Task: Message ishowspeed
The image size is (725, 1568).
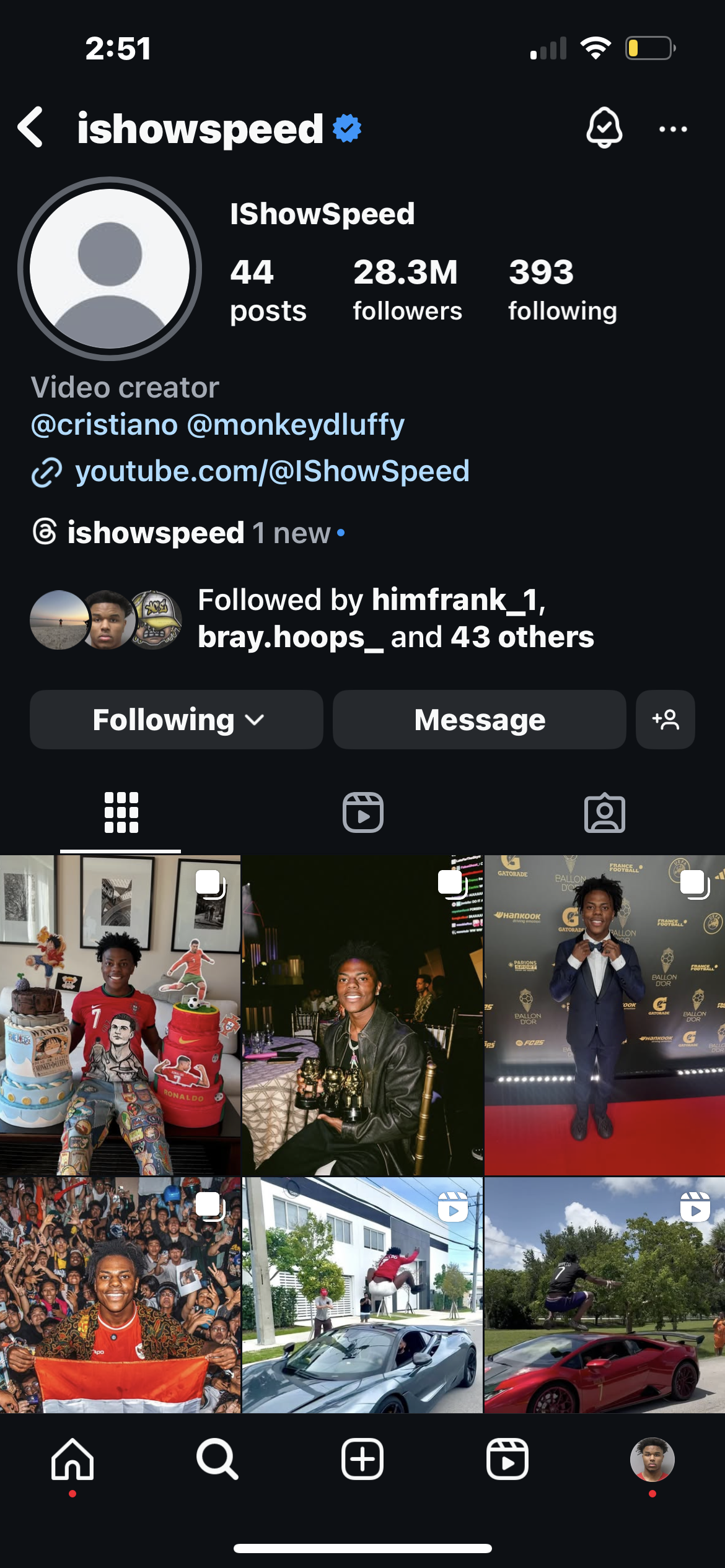Action: click(479, 720)
